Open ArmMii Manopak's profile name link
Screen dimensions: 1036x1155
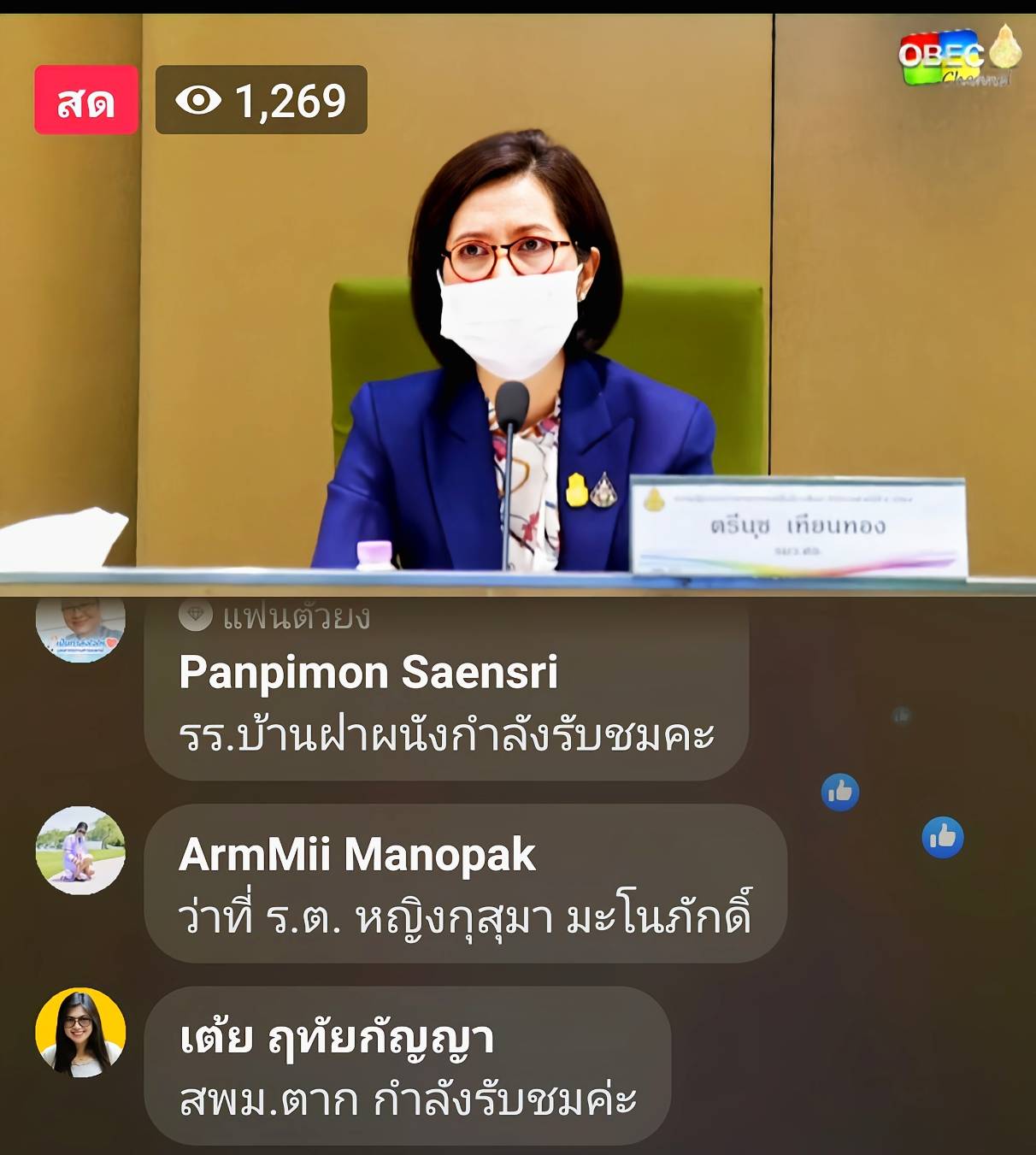(x=357, y=855)
